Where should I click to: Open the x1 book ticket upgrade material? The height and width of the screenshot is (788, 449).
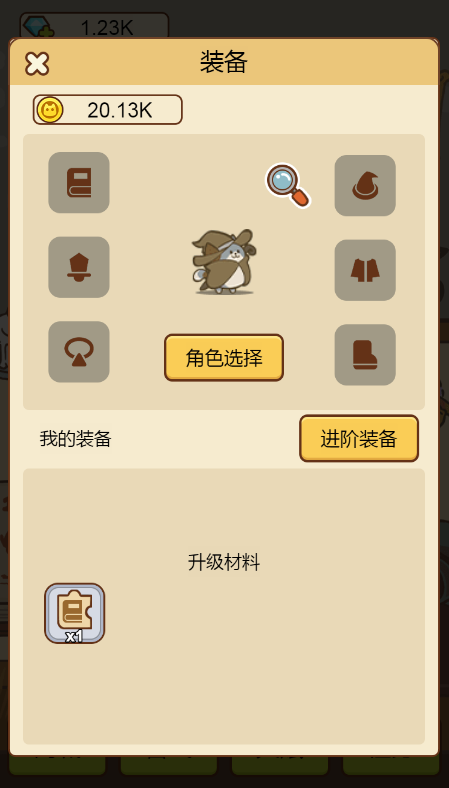(74, 613)
